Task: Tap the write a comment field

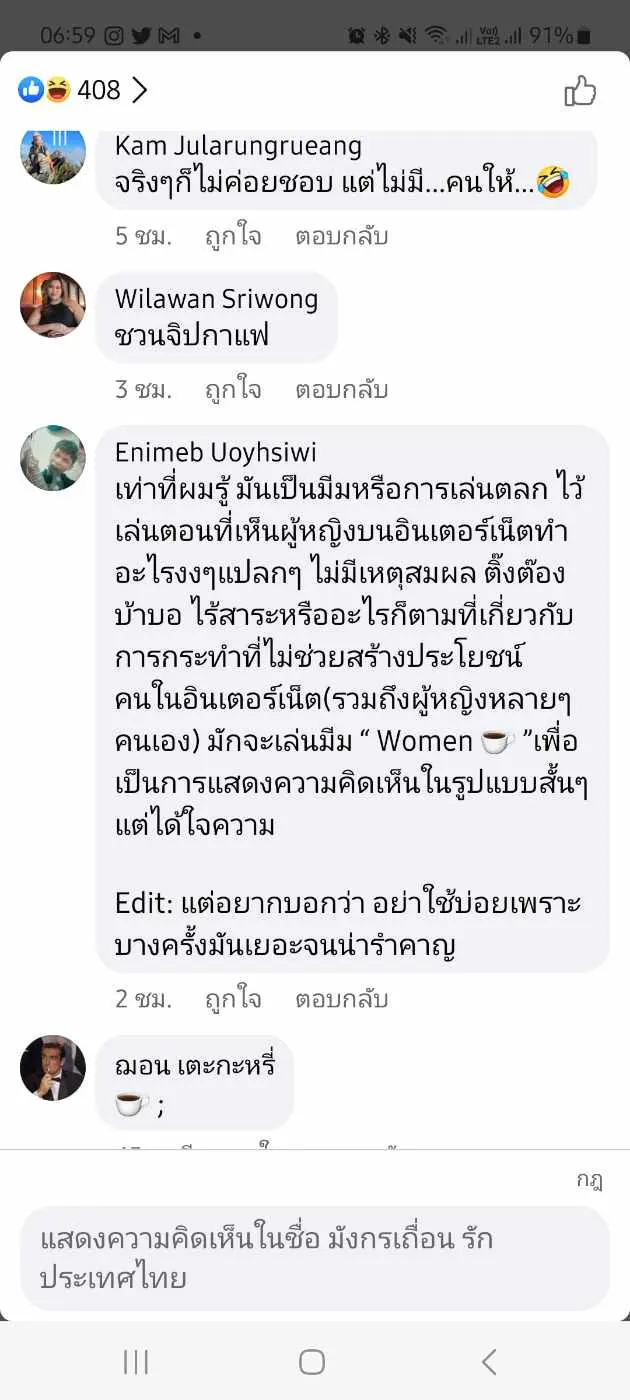Action: pyautogui.click(x=314, y=1258)
